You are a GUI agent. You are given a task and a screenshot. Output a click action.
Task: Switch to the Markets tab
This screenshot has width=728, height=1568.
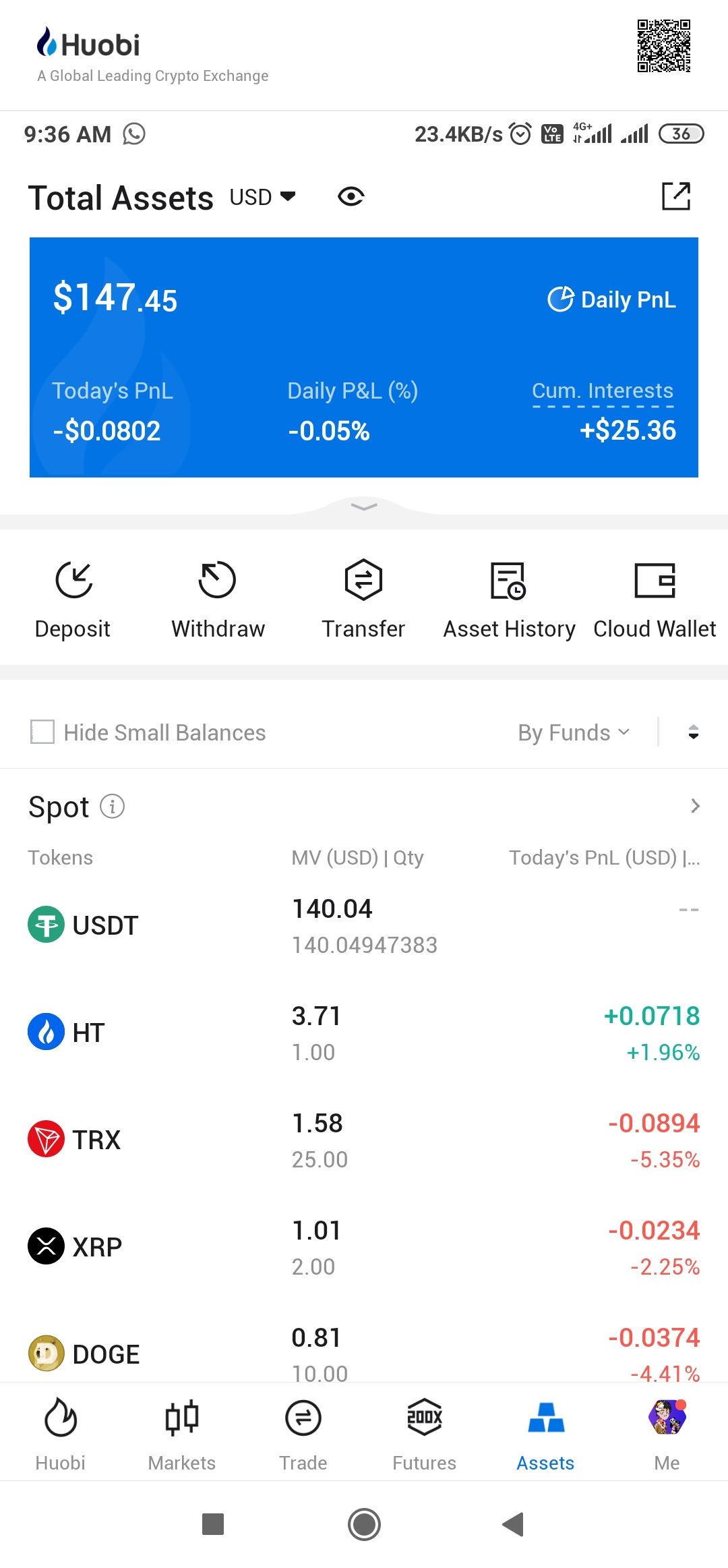pyautogui.click(x=182, y=1432)
